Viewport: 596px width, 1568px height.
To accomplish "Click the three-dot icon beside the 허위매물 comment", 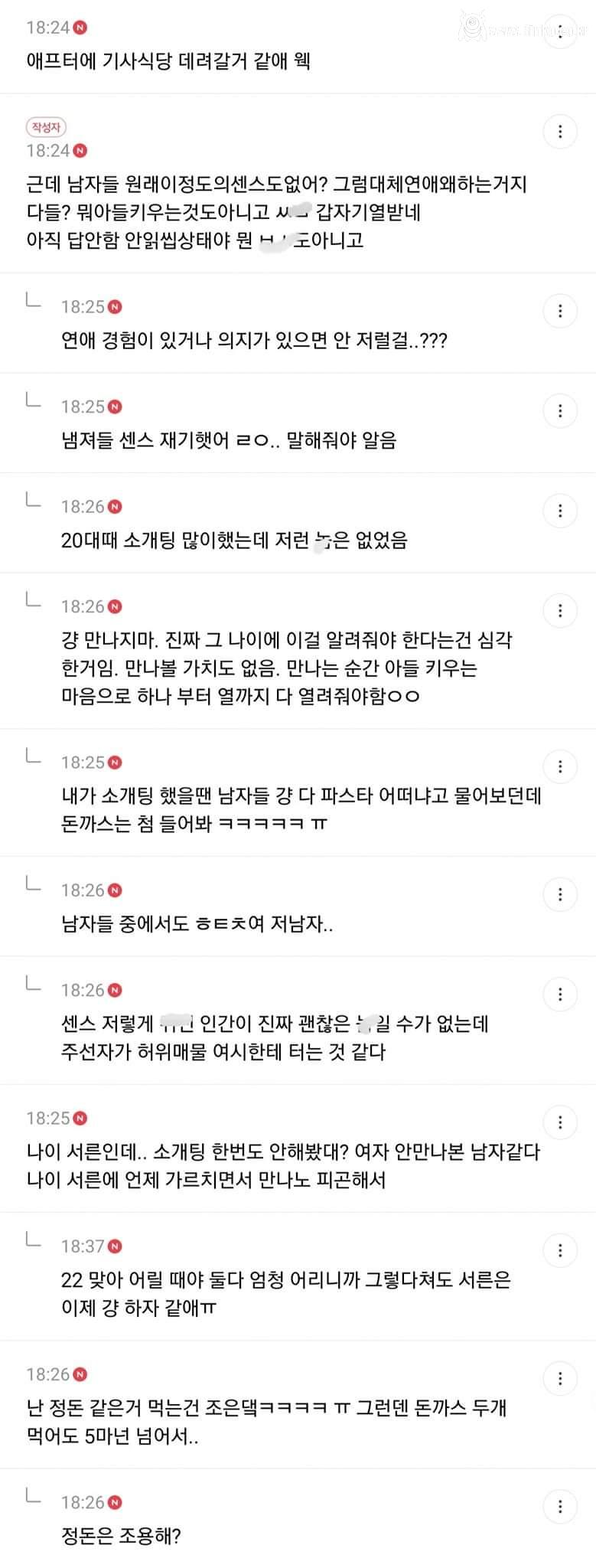I will (x=561, y=994).
